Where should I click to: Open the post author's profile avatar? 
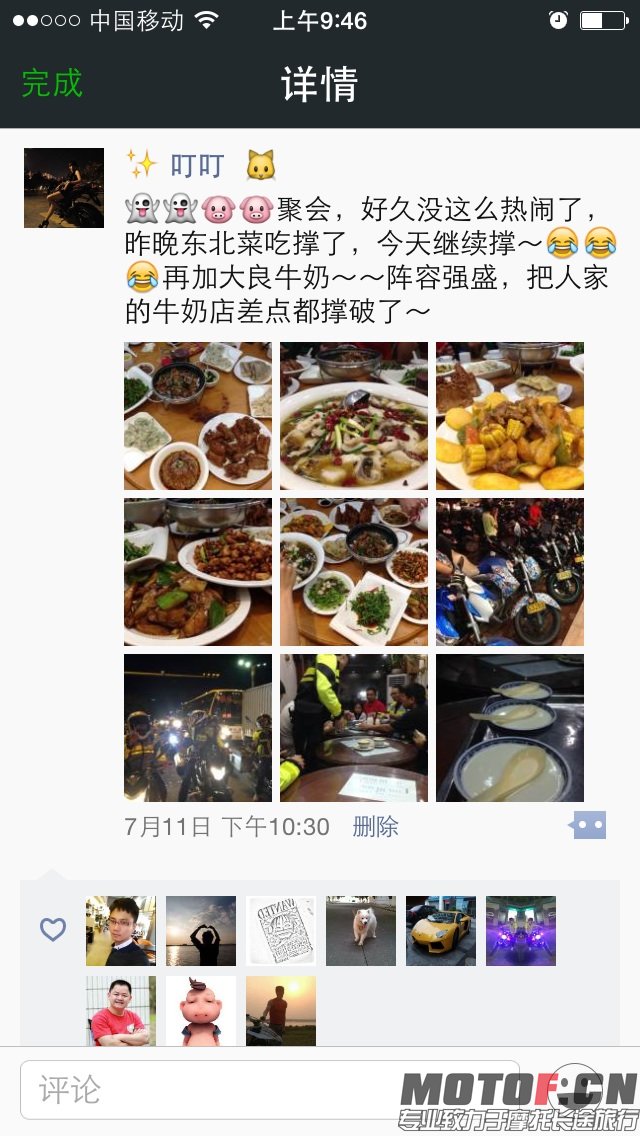click(x=64, y=188)
